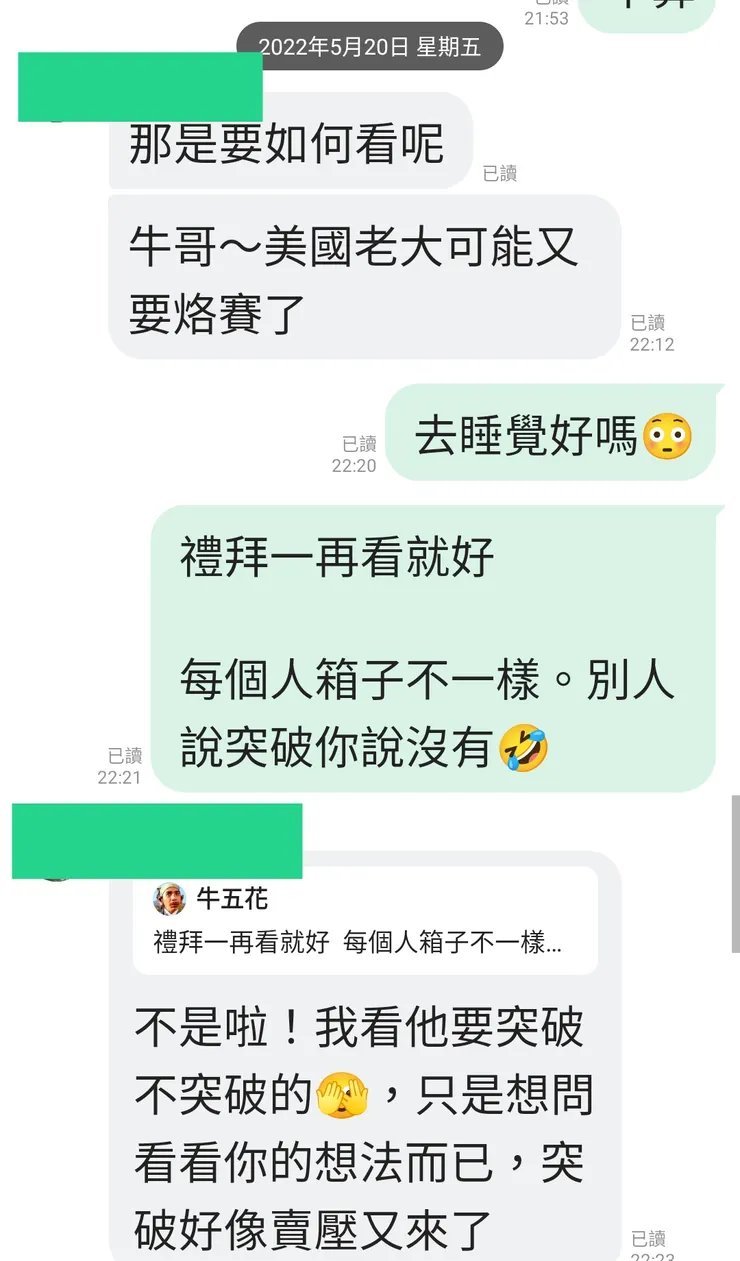This screenshot has height=1261, width=740.
Task: Select the 那是要如何看呢 message bubble
Action: [x=290, y=144]
